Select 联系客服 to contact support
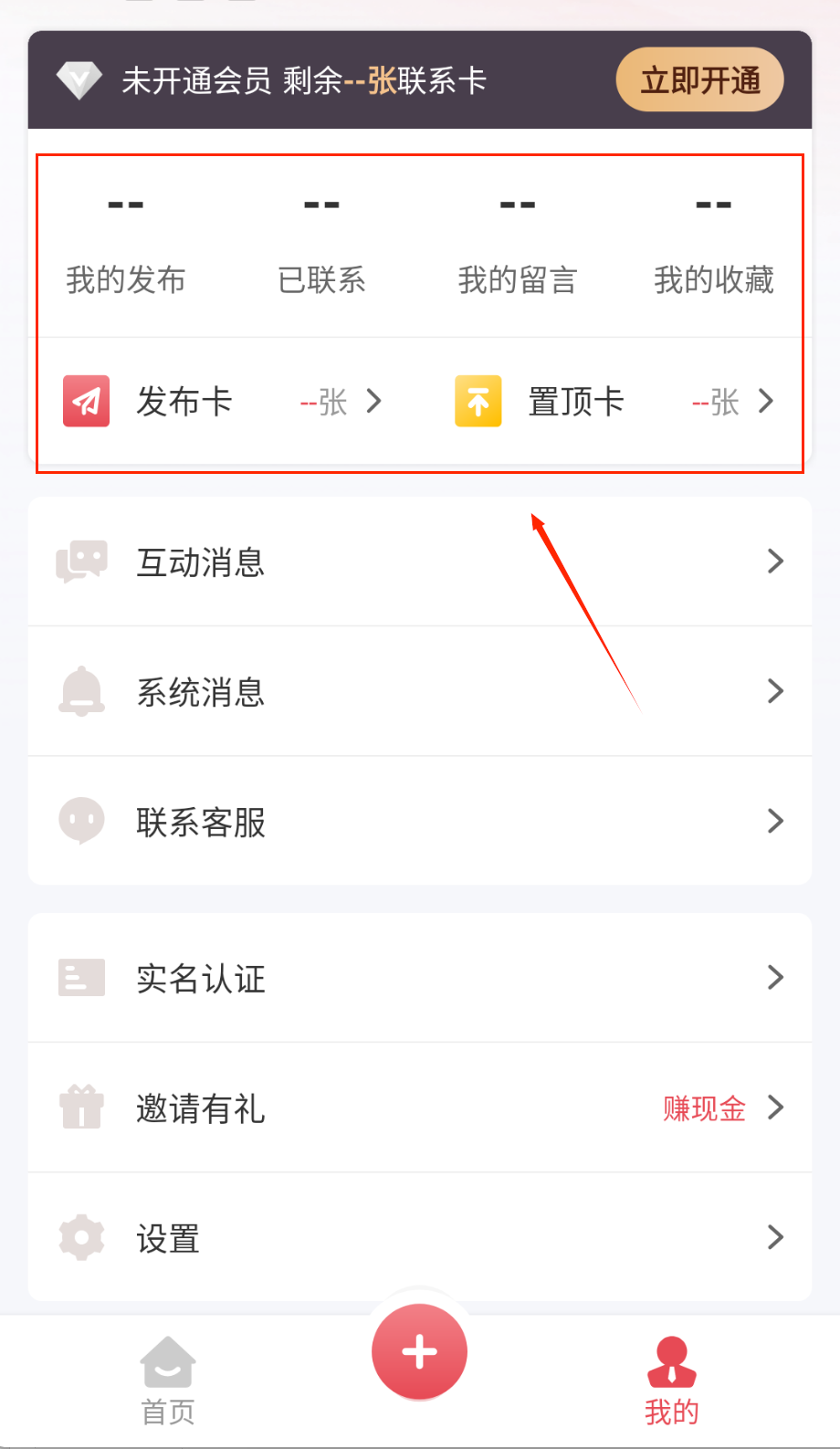 [x=420, y=821]
